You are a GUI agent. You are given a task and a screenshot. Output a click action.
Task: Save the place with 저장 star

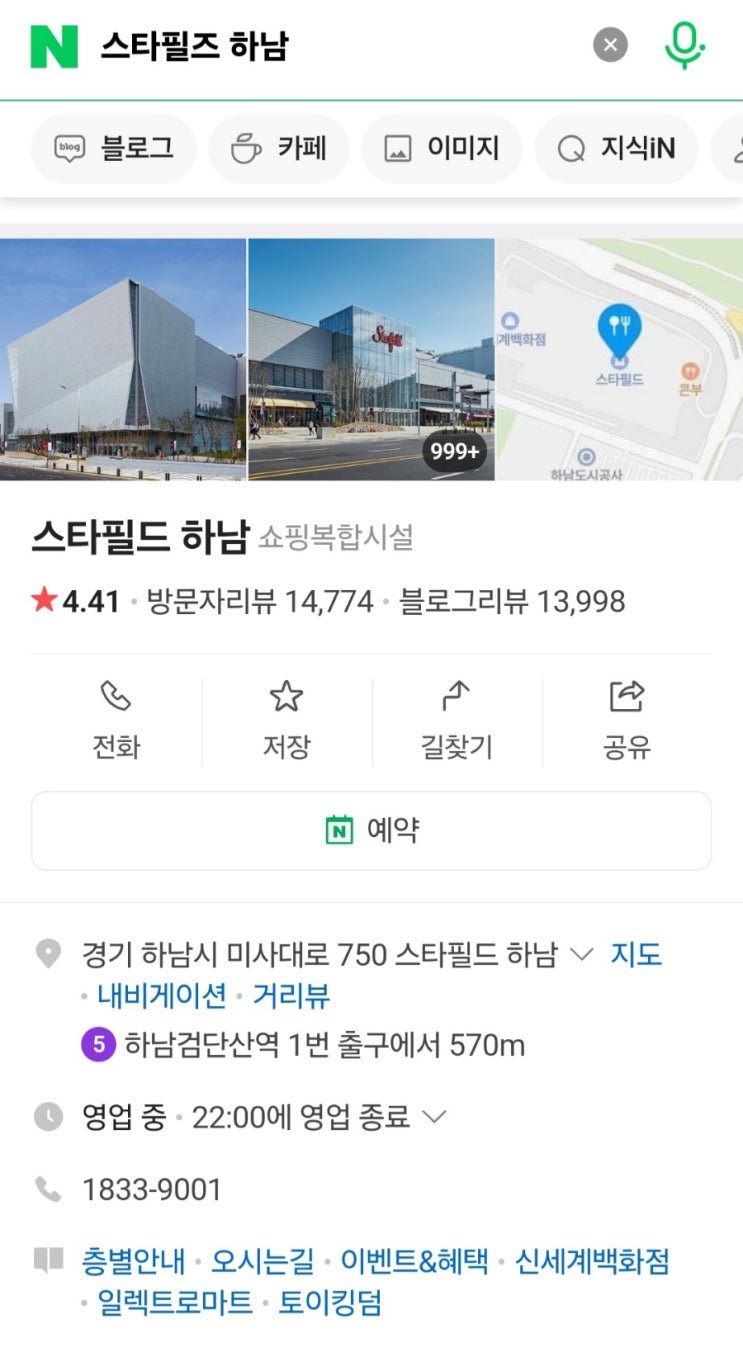[286, 721]
